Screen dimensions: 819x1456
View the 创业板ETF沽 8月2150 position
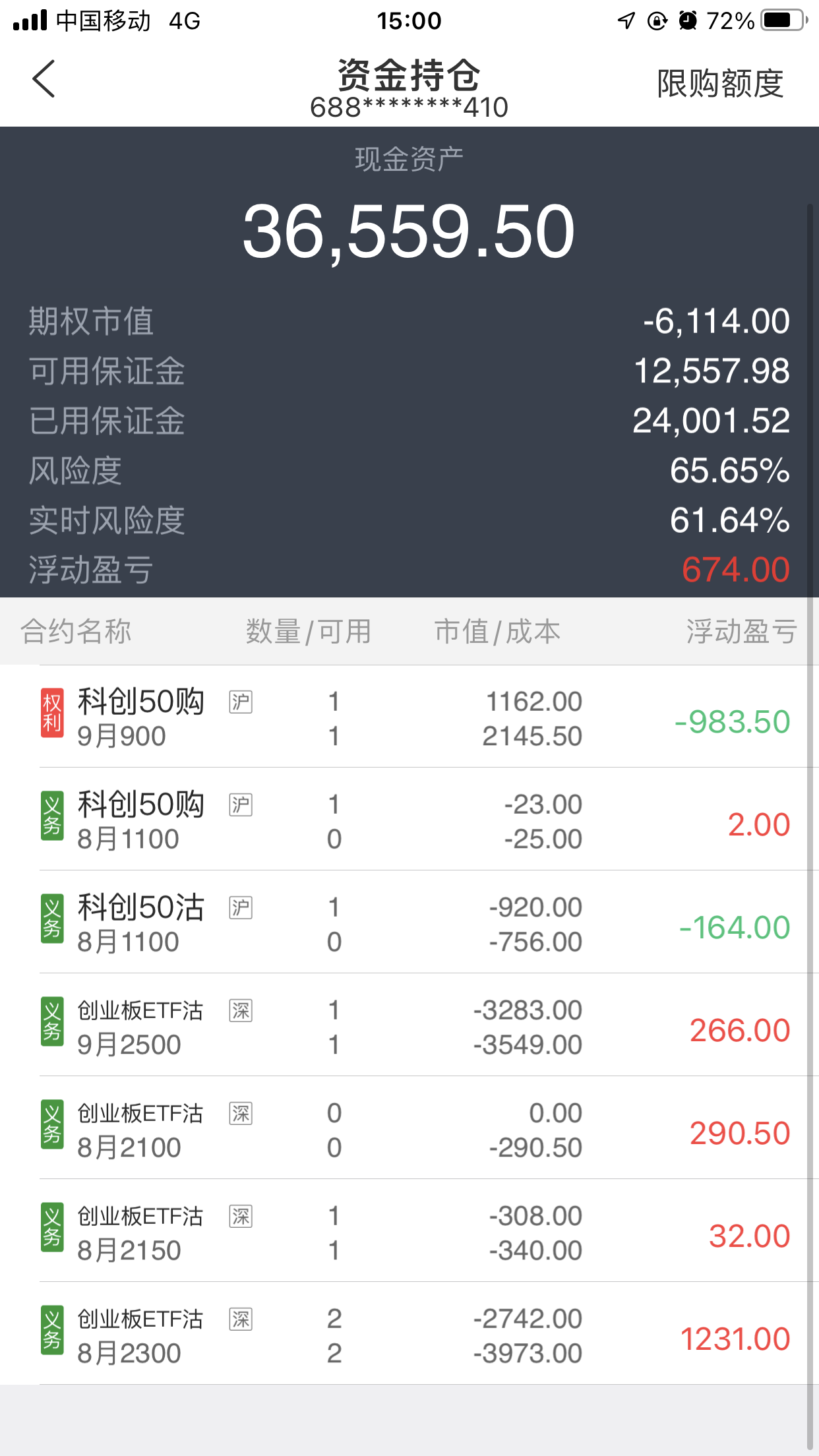pyautogui.click(x=409, y=1232)
